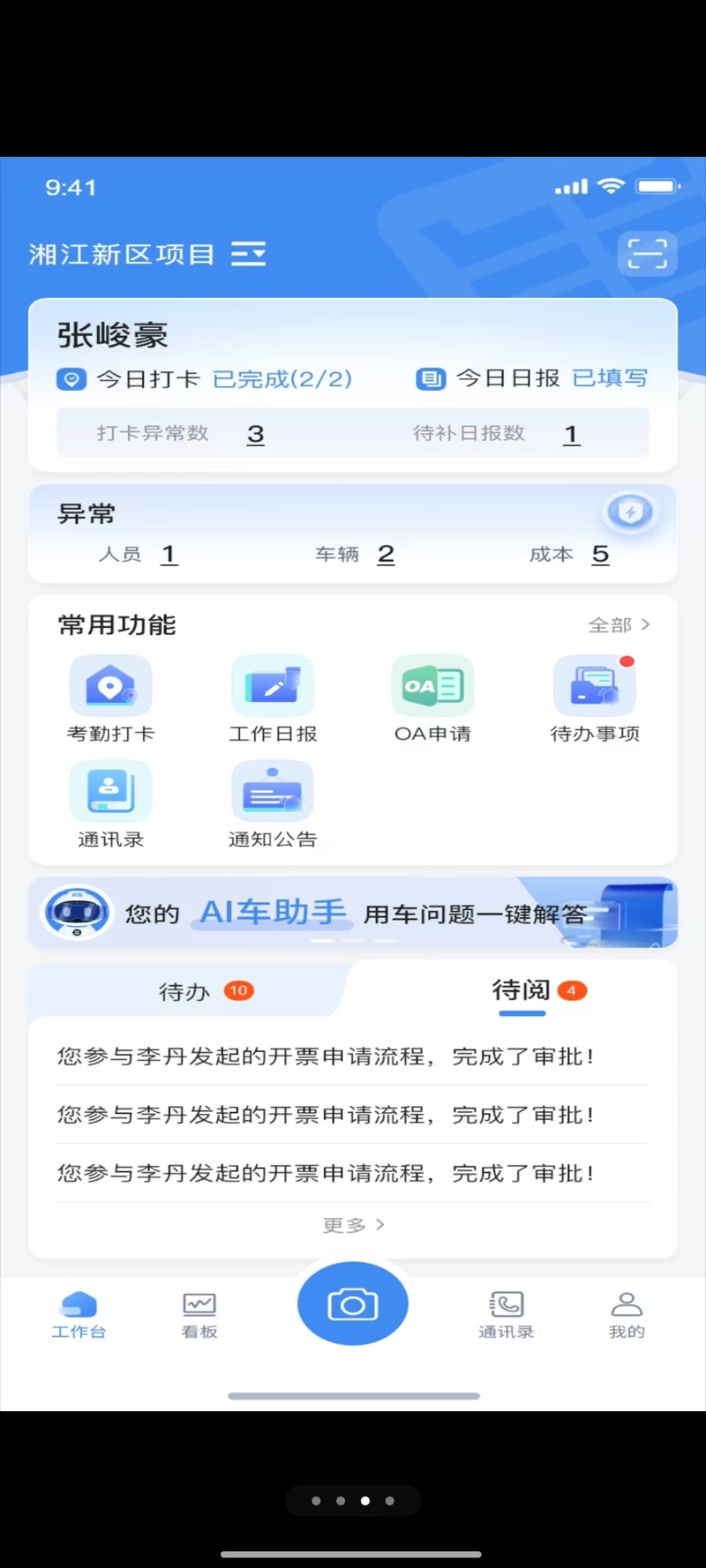Image resolution: width=706 pixels, height=1568 pixels.
Task: Switch to the 待办 tab
Action: pos(206,991)
